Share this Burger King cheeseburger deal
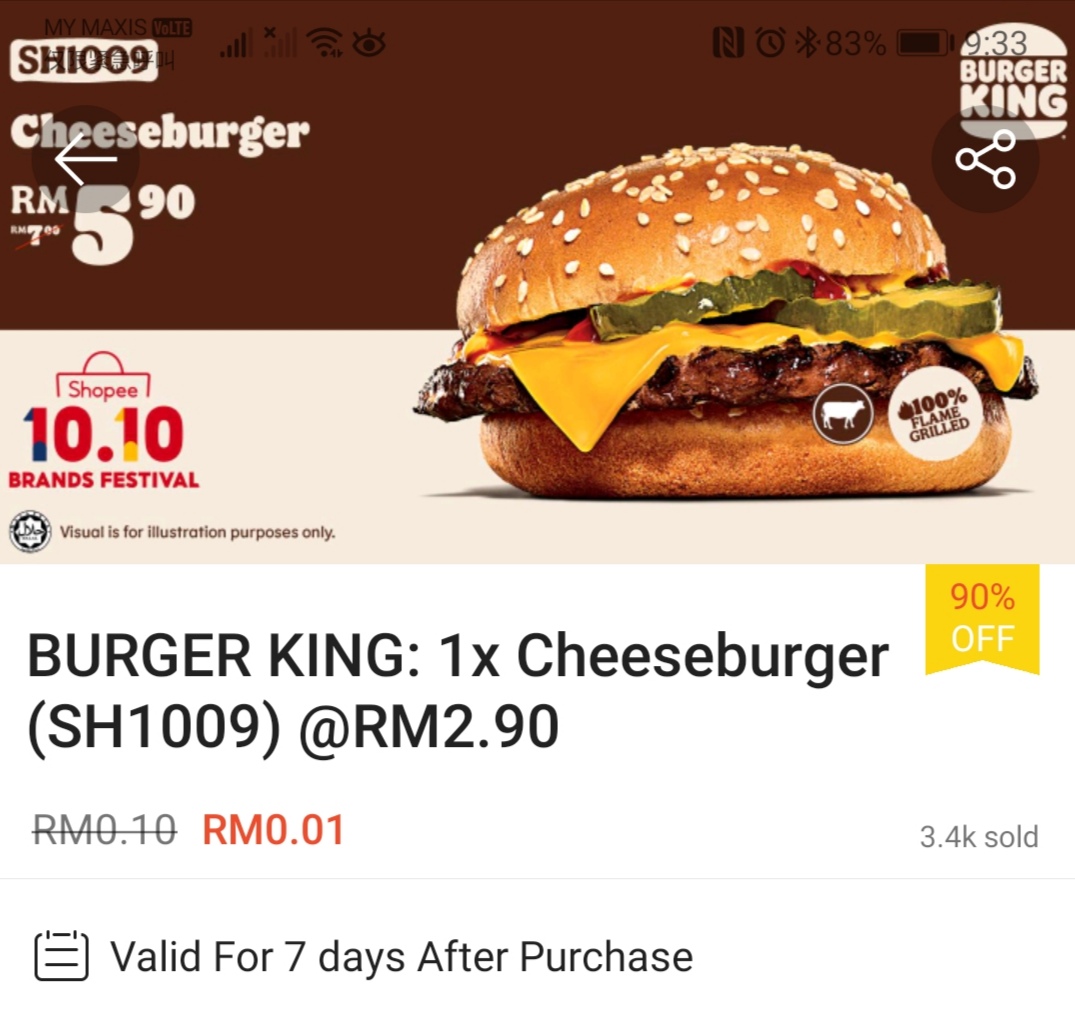The height and width of the screenshot is (1011, 1075). pos(985,159)
